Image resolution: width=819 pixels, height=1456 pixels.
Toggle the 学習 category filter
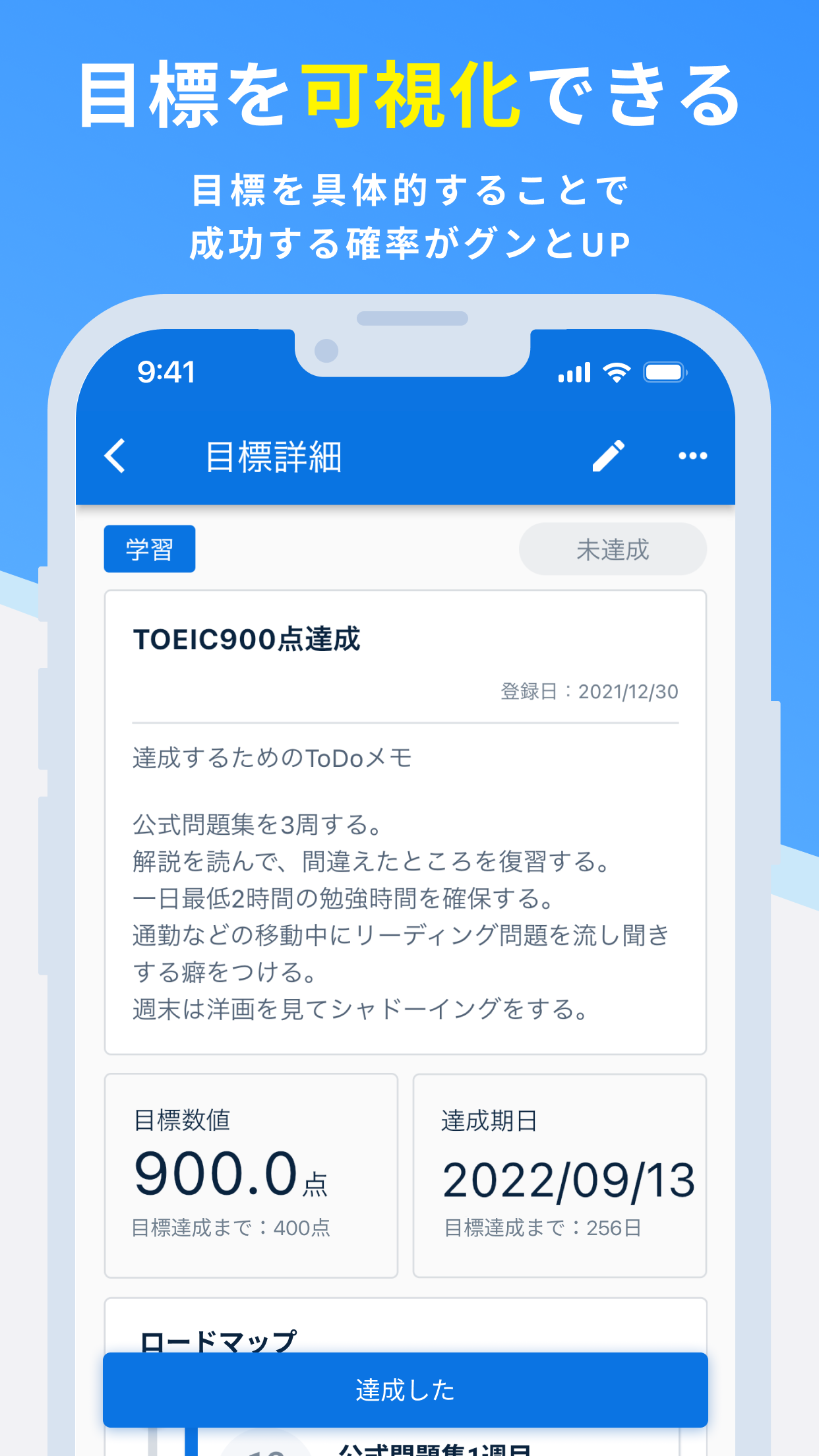[149, 549]
